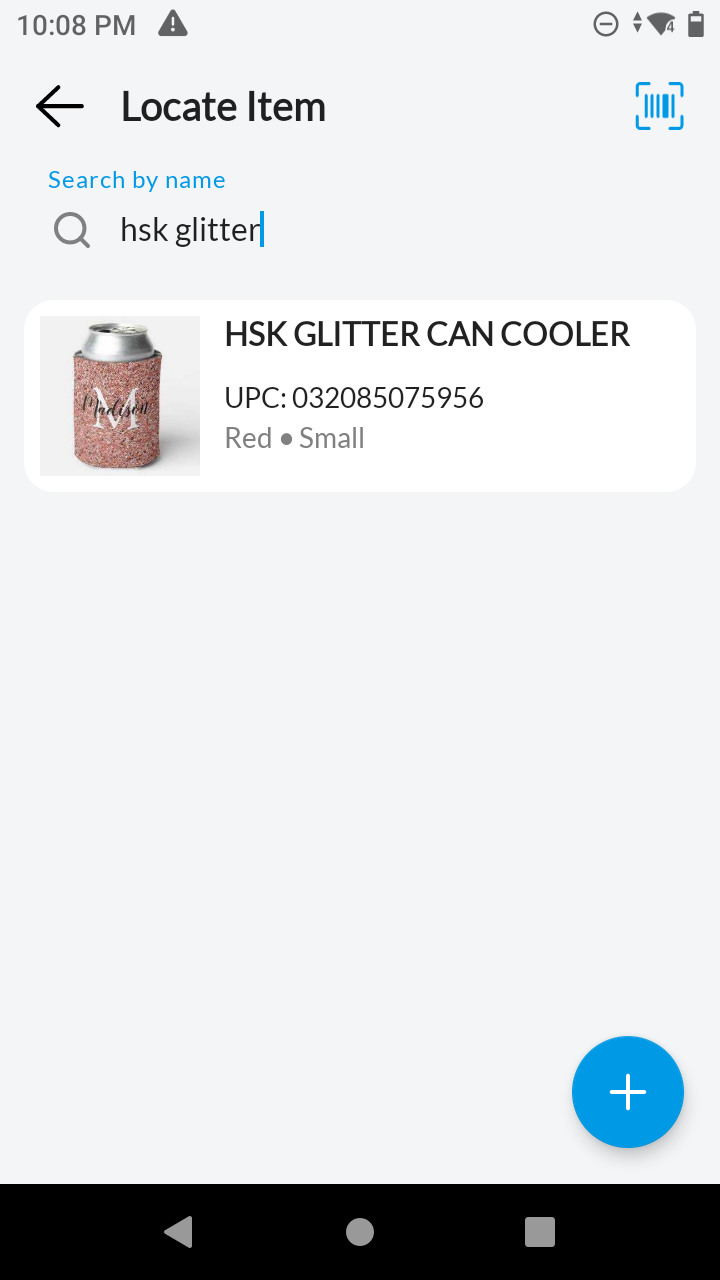The height and width of the screenshot is (1280, 720).
Task: Add a new item with plus button
Action: [x=627, y=1091]
